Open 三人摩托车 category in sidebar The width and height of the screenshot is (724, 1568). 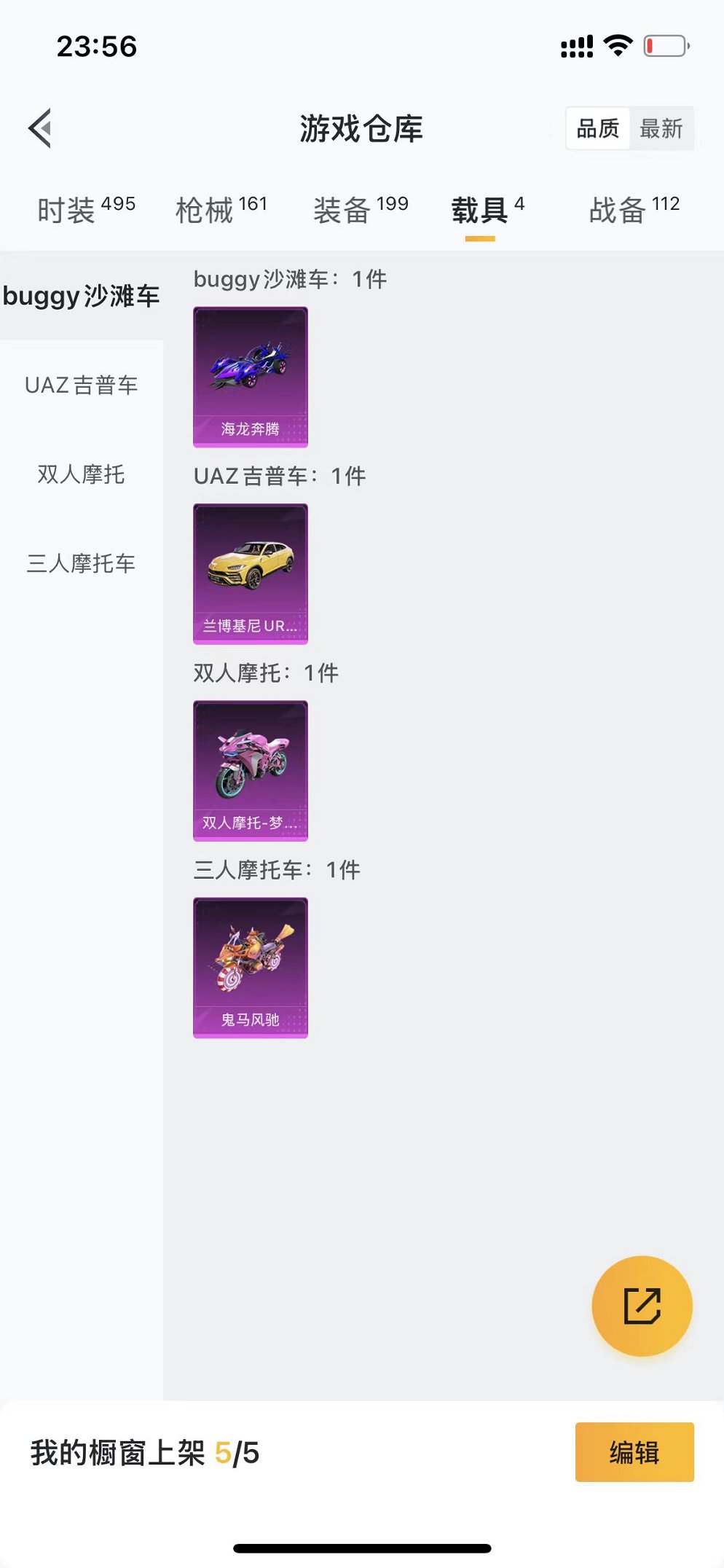82,563
